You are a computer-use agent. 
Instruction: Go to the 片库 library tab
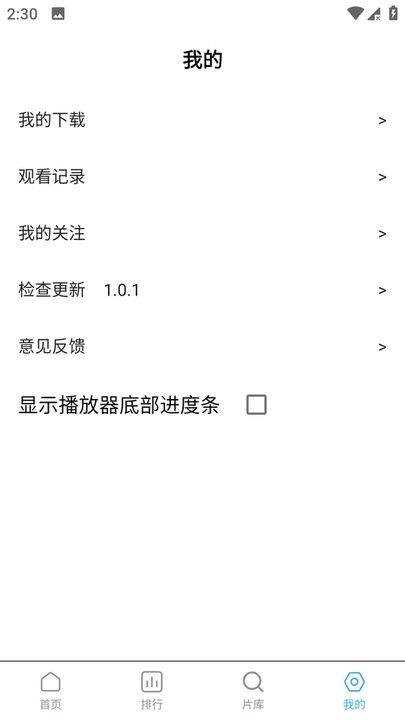[253, 691]
